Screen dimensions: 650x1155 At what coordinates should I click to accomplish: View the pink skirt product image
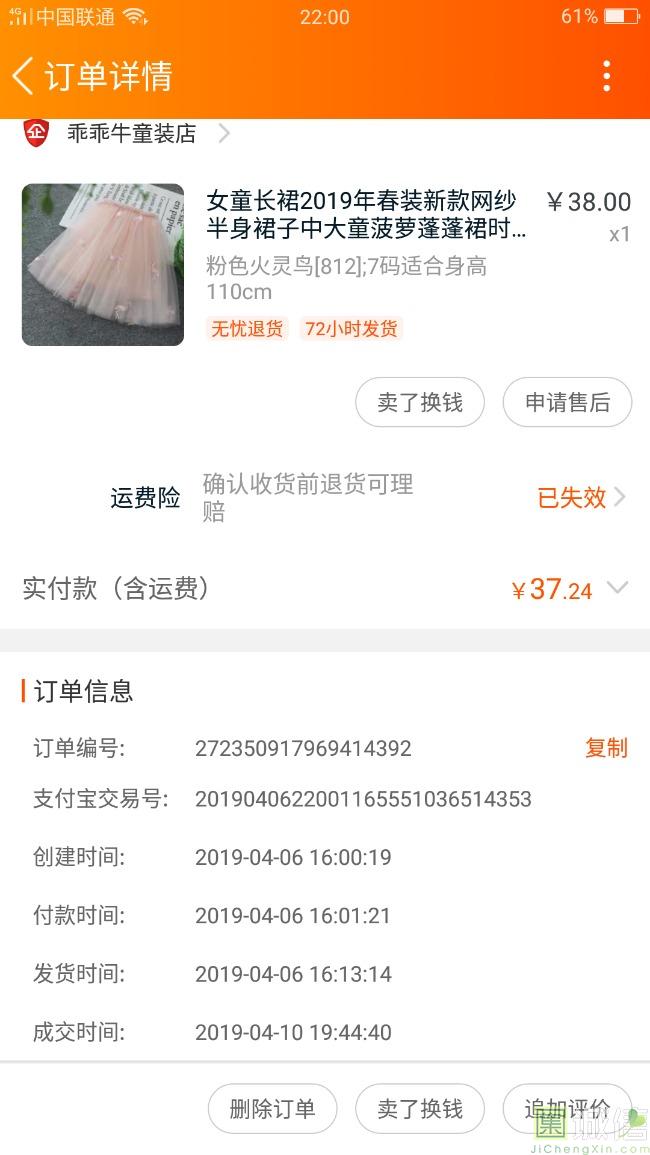(103, 265)
